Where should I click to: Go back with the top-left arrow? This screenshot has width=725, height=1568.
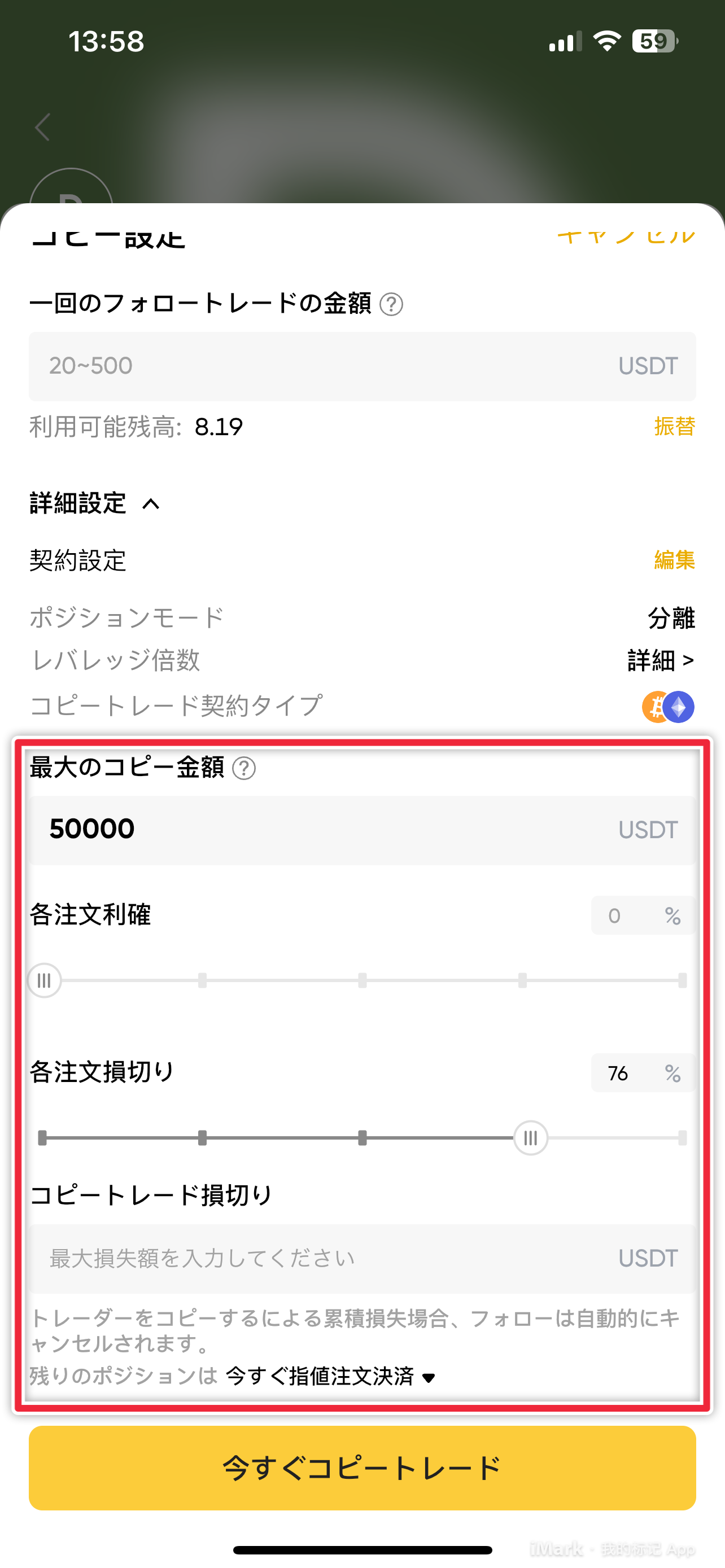pos(42,127)
